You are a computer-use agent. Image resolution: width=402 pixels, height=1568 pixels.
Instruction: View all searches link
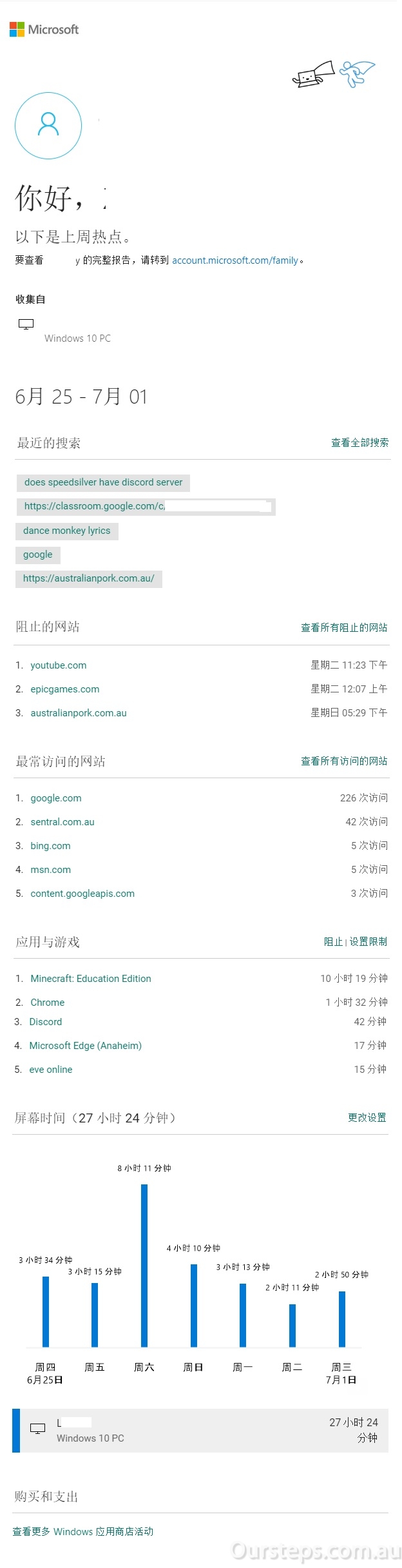tap(359, 442)
